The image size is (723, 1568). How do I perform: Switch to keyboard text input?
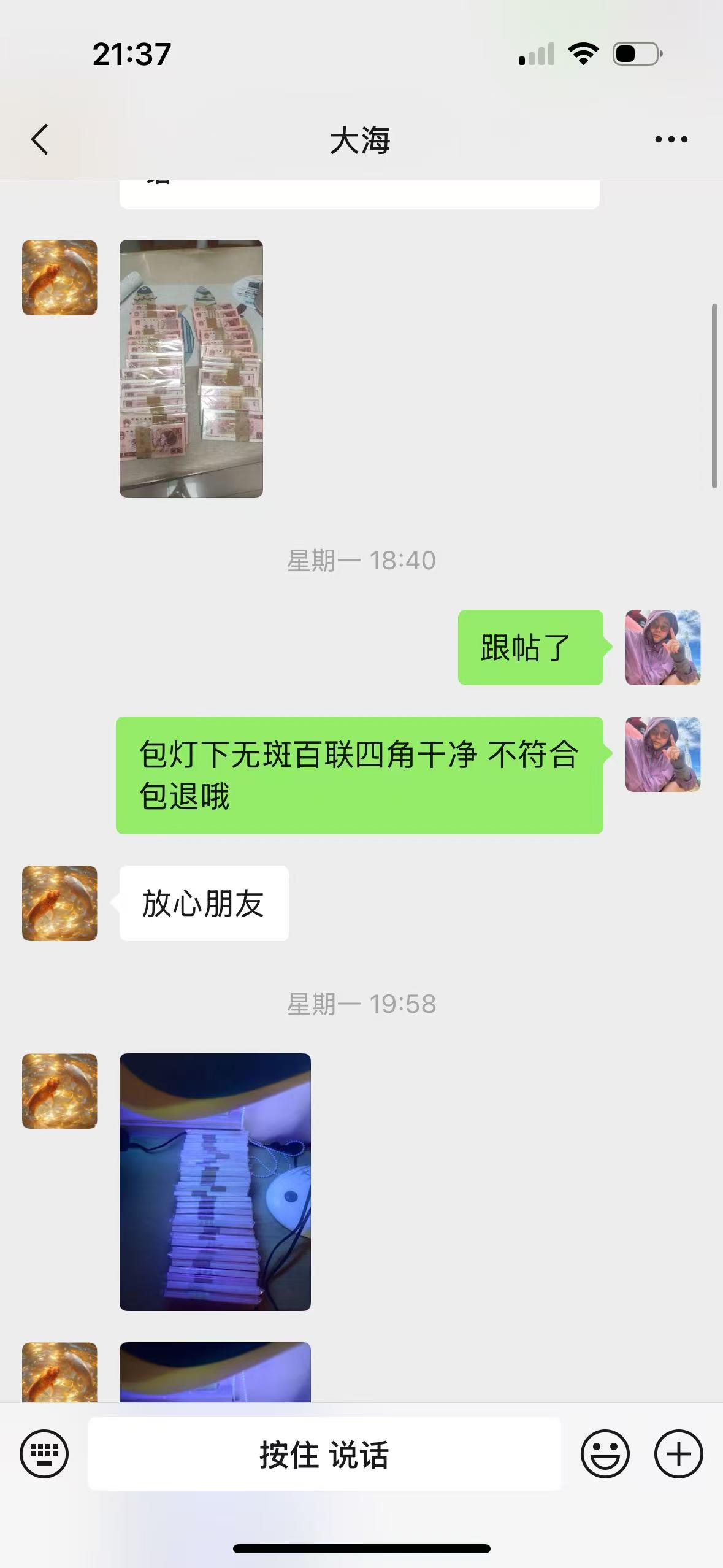(44, 1453)
